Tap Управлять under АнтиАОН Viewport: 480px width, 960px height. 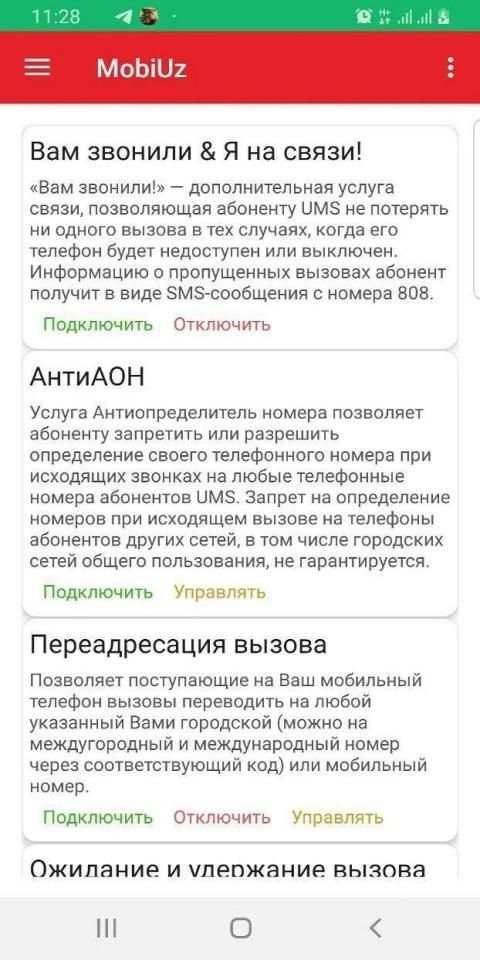pos(220,592)
